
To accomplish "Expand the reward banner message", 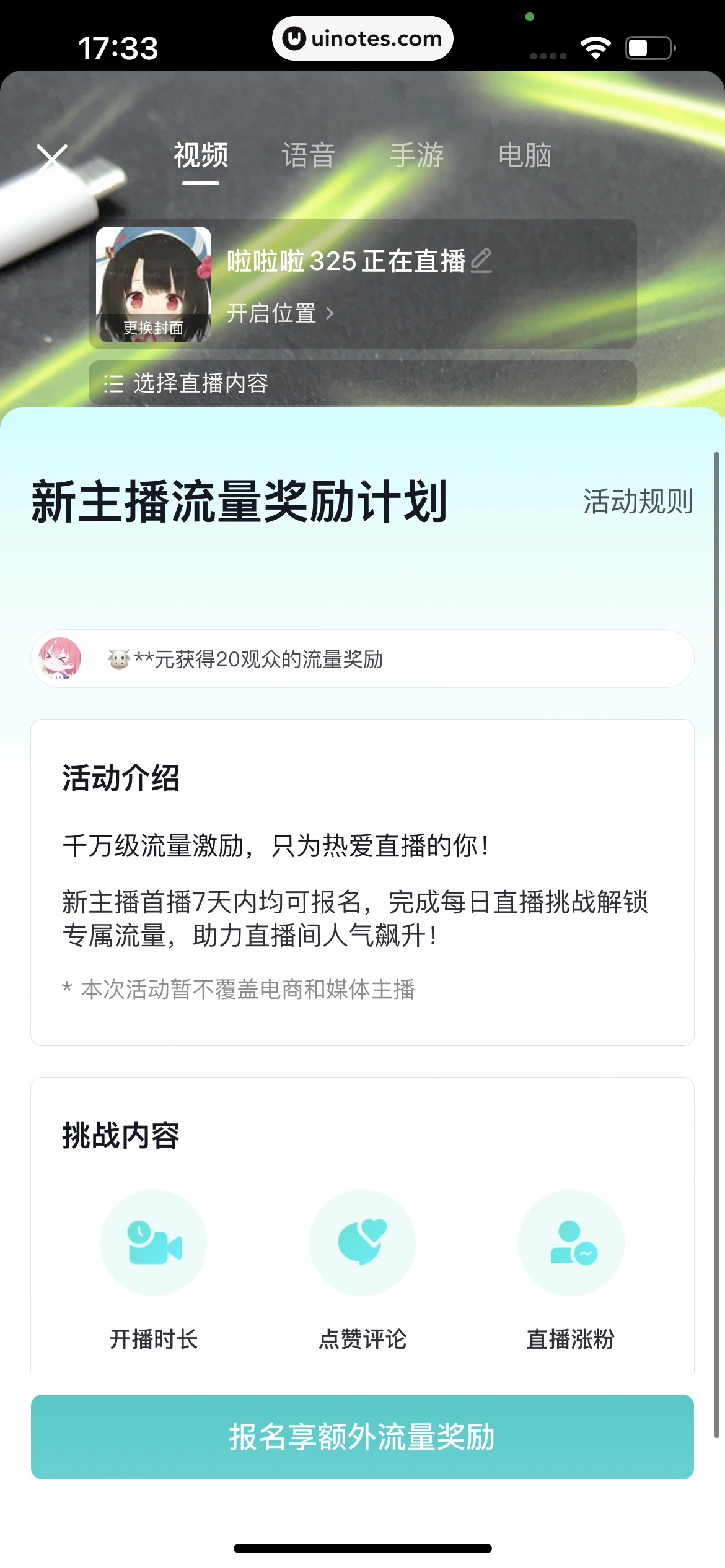I will pyautogui.click(x=362, y=658).
